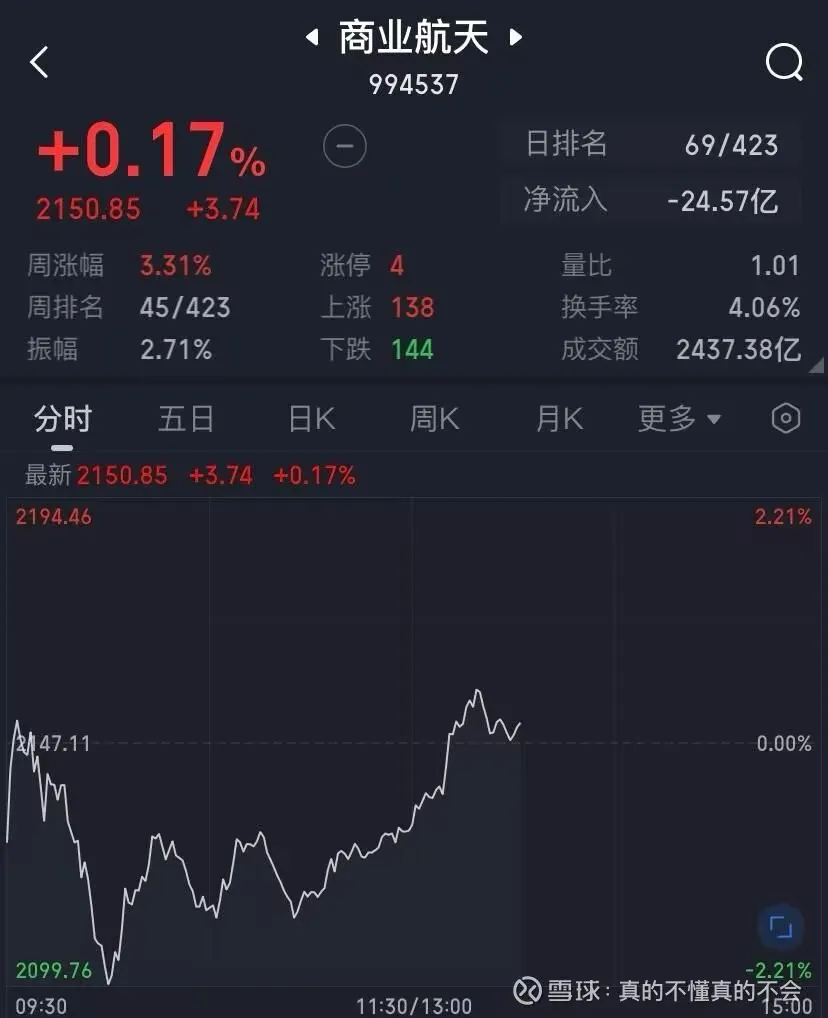
Task: Select the 分时 chart tab
Action: click(x=63, y=419)
